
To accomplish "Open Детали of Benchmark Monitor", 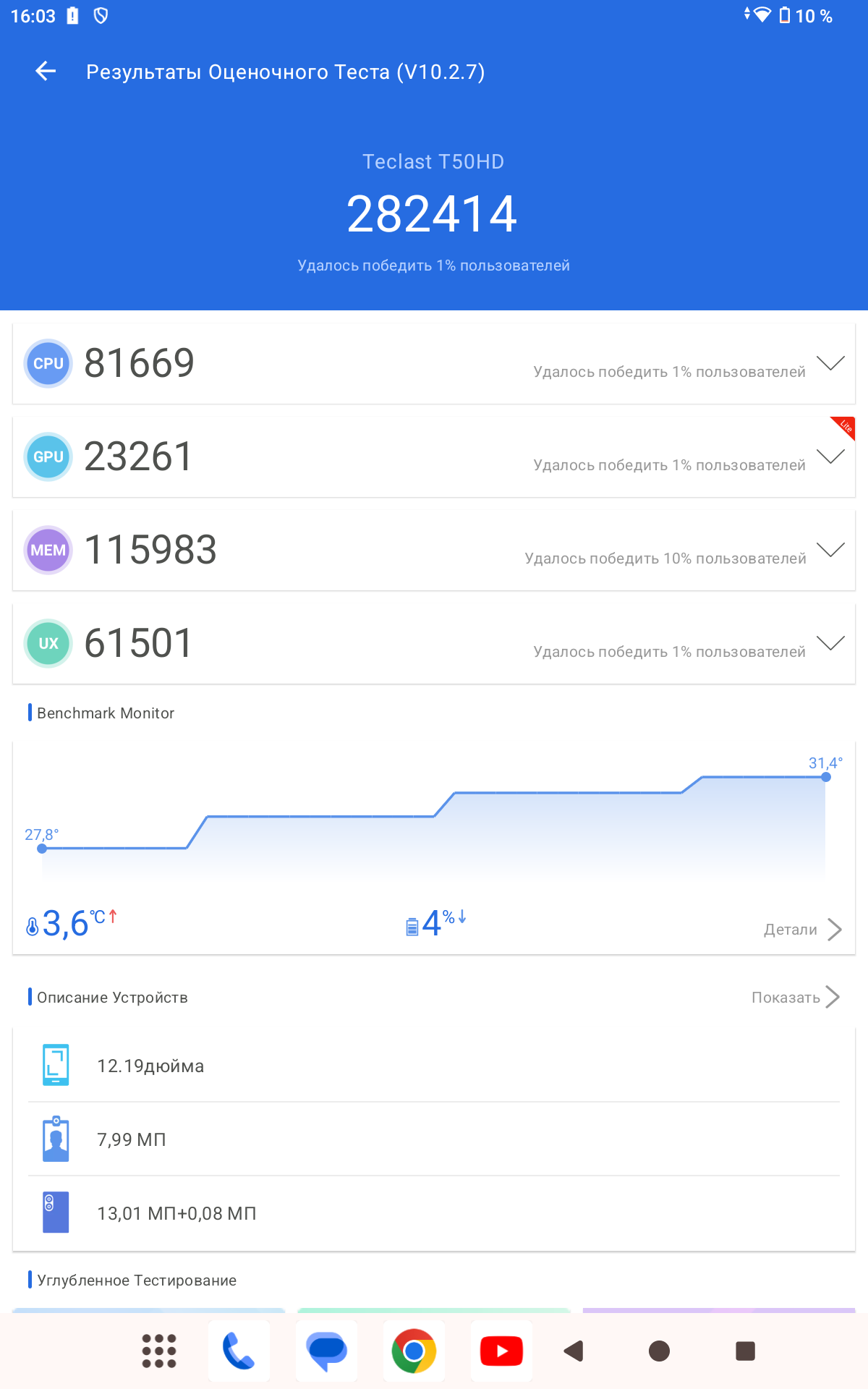I will click(802, 930).
